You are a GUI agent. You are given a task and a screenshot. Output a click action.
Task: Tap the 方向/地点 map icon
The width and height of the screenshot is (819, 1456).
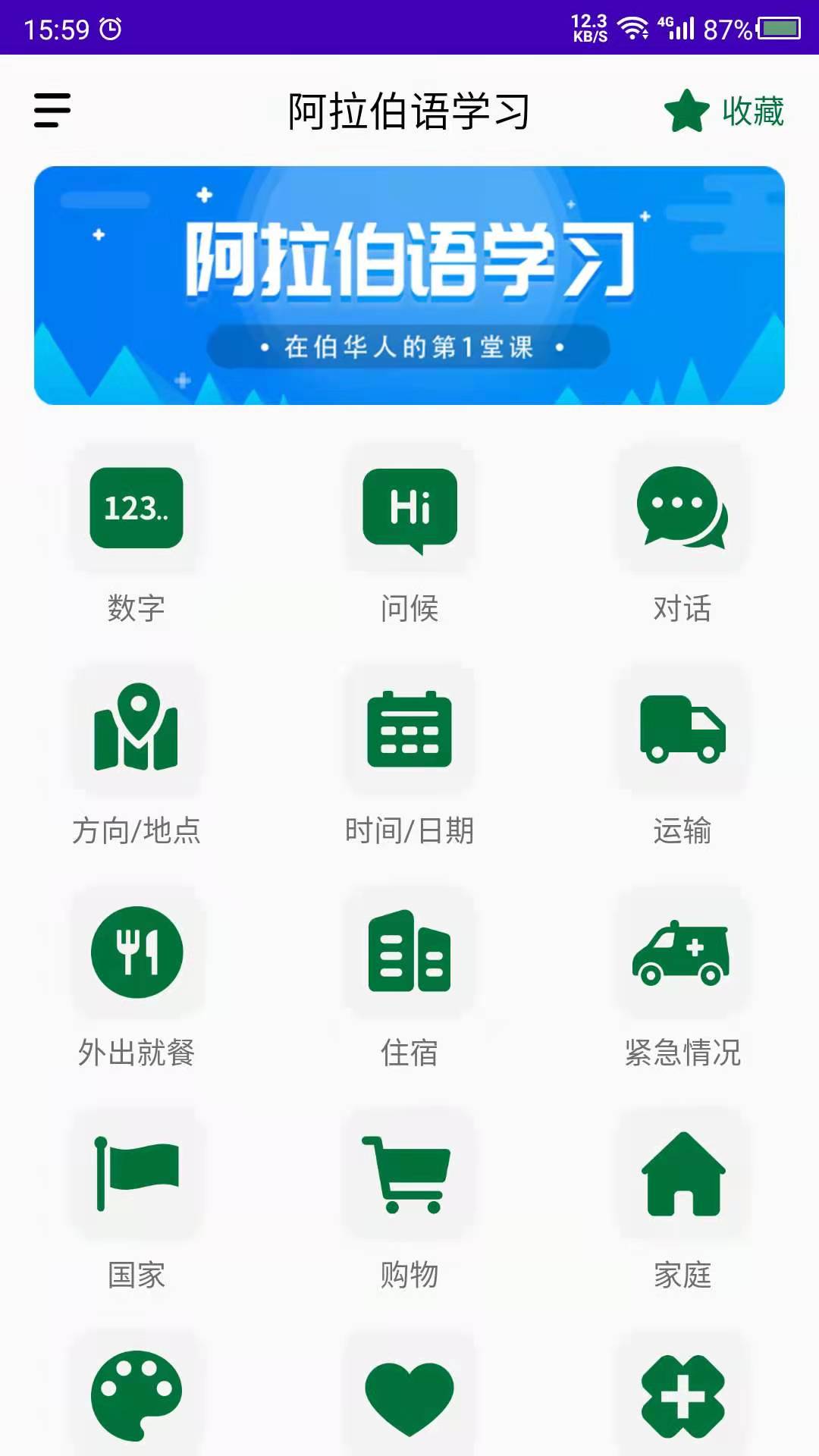[x=136, y=730]
